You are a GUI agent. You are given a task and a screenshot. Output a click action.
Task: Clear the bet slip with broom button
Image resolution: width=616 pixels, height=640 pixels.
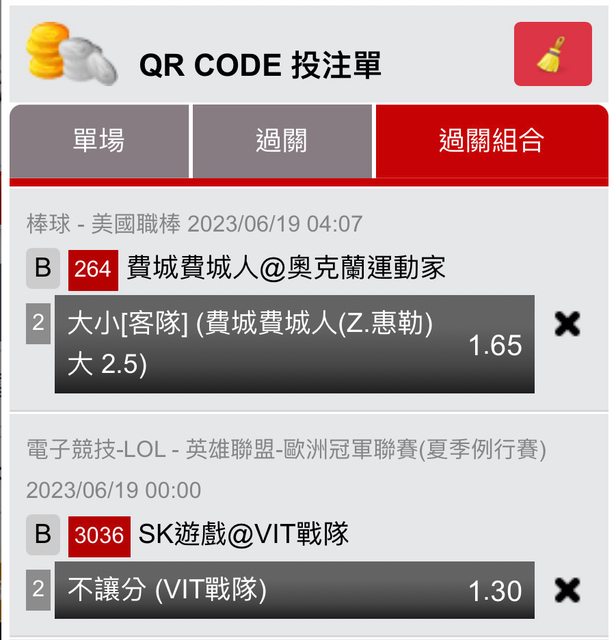click(552, 54)
